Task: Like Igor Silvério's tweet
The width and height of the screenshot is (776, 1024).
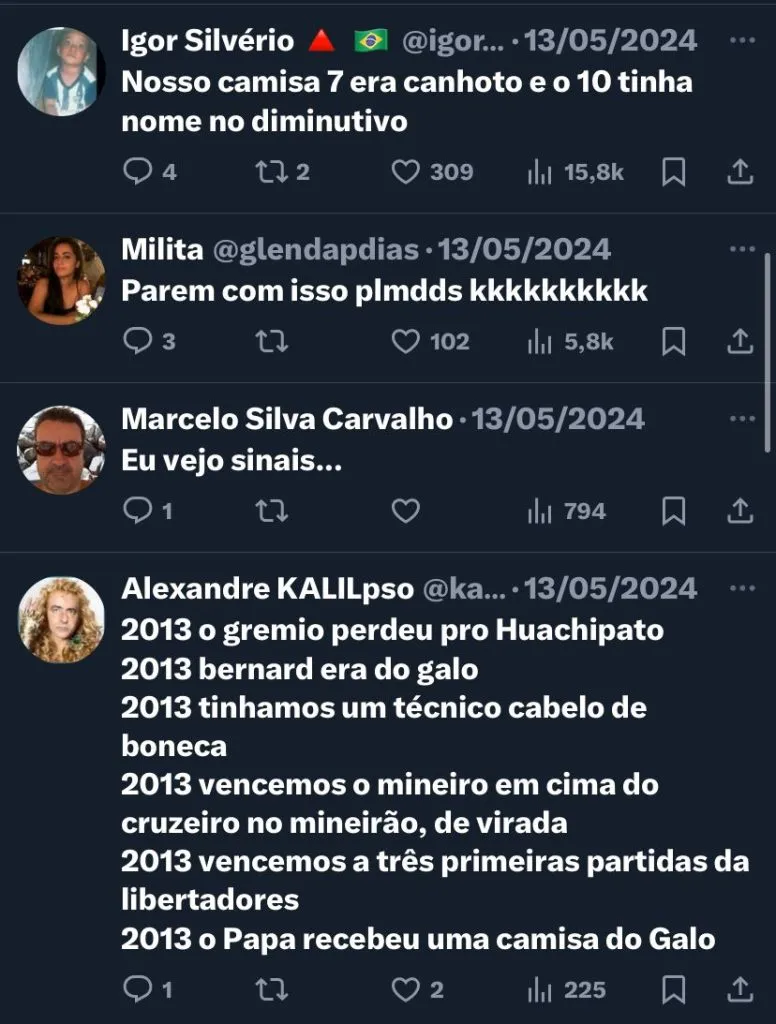Action: click(405, 172)
